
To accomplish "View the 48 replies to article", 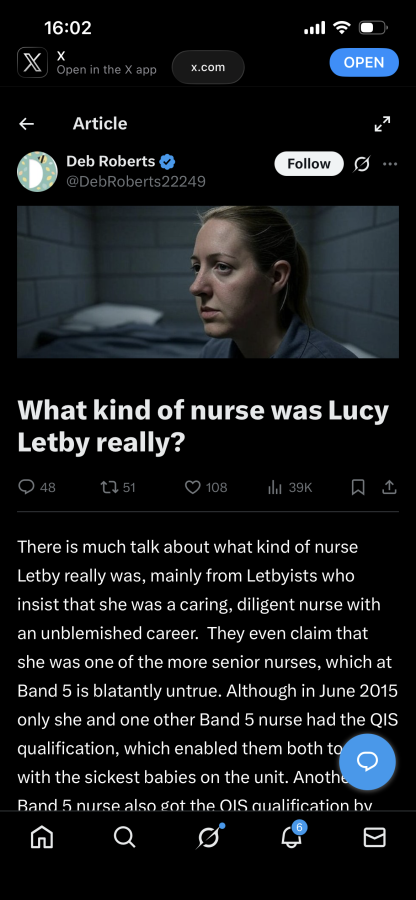I will [37, 487].
